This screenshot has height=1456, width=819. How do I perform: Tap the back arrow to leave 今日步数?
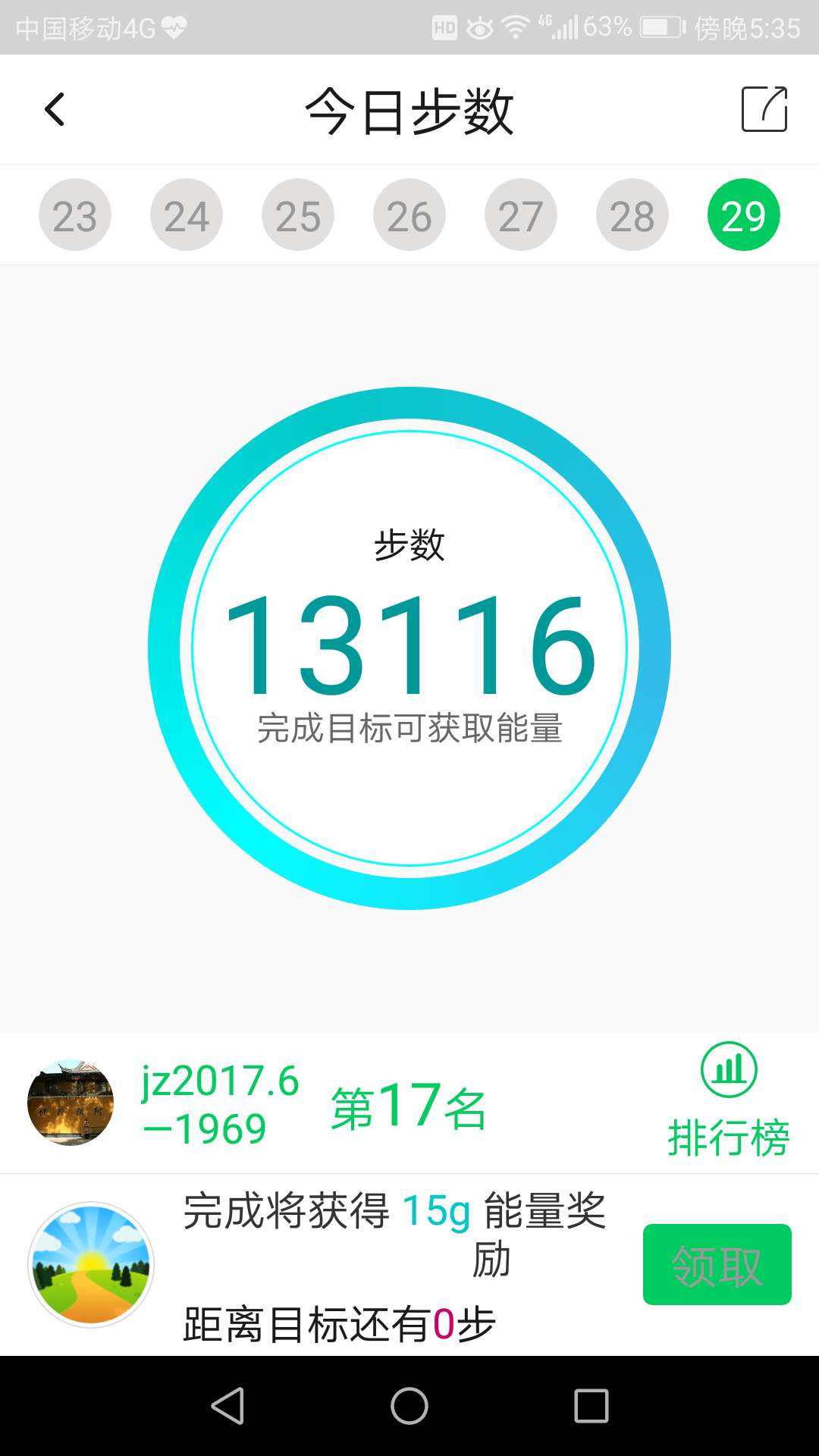[x=54, y=109]
